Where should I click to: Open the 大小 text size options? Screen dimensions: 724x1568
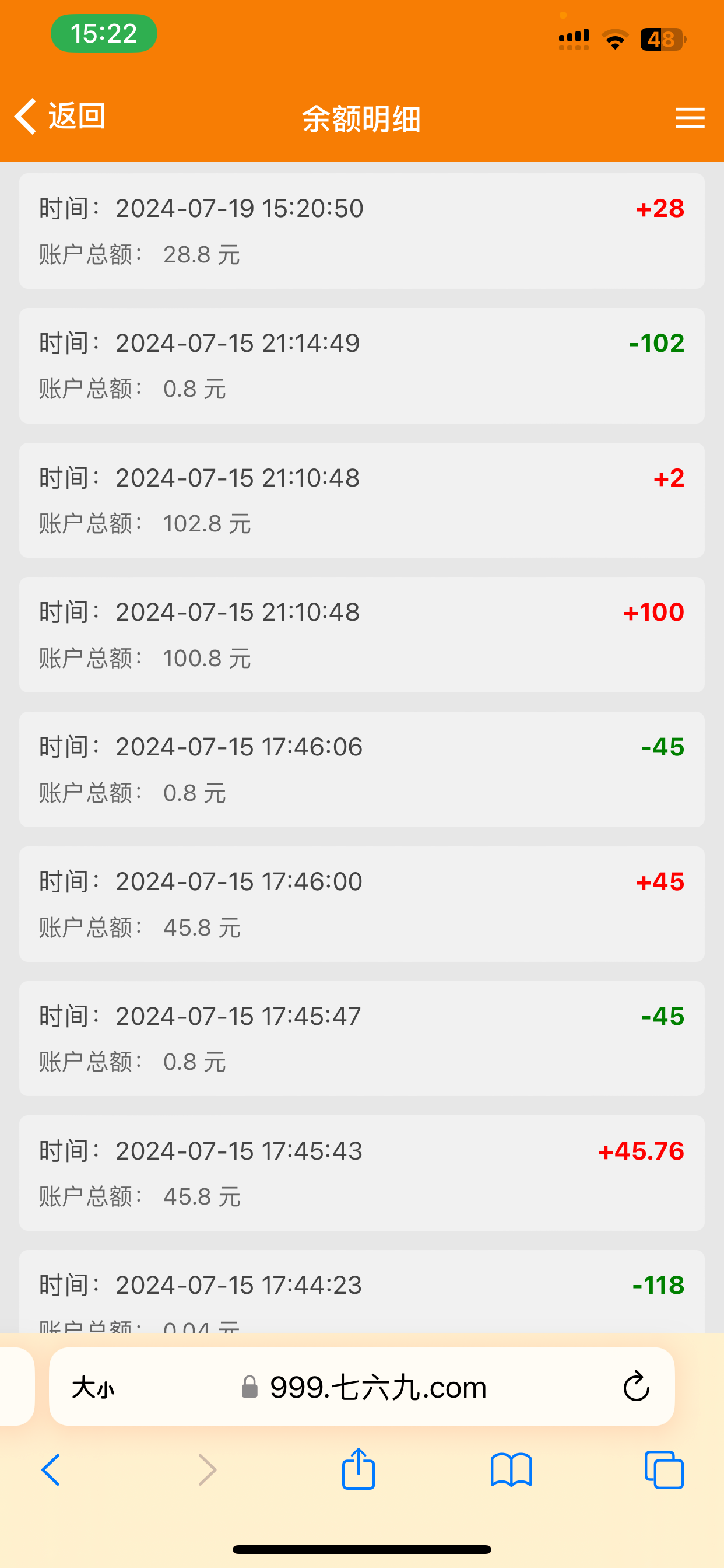93,1388
